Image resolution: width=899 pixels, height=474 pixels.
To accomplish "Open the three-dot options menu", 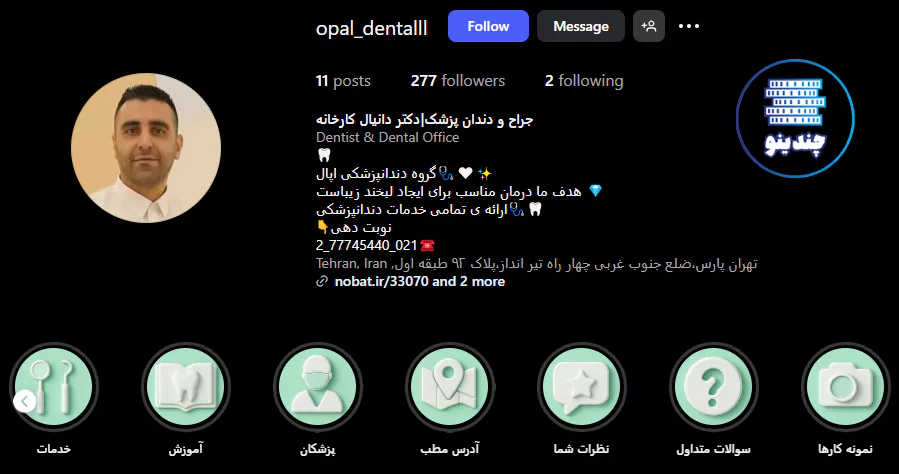I will pos(689,26).
